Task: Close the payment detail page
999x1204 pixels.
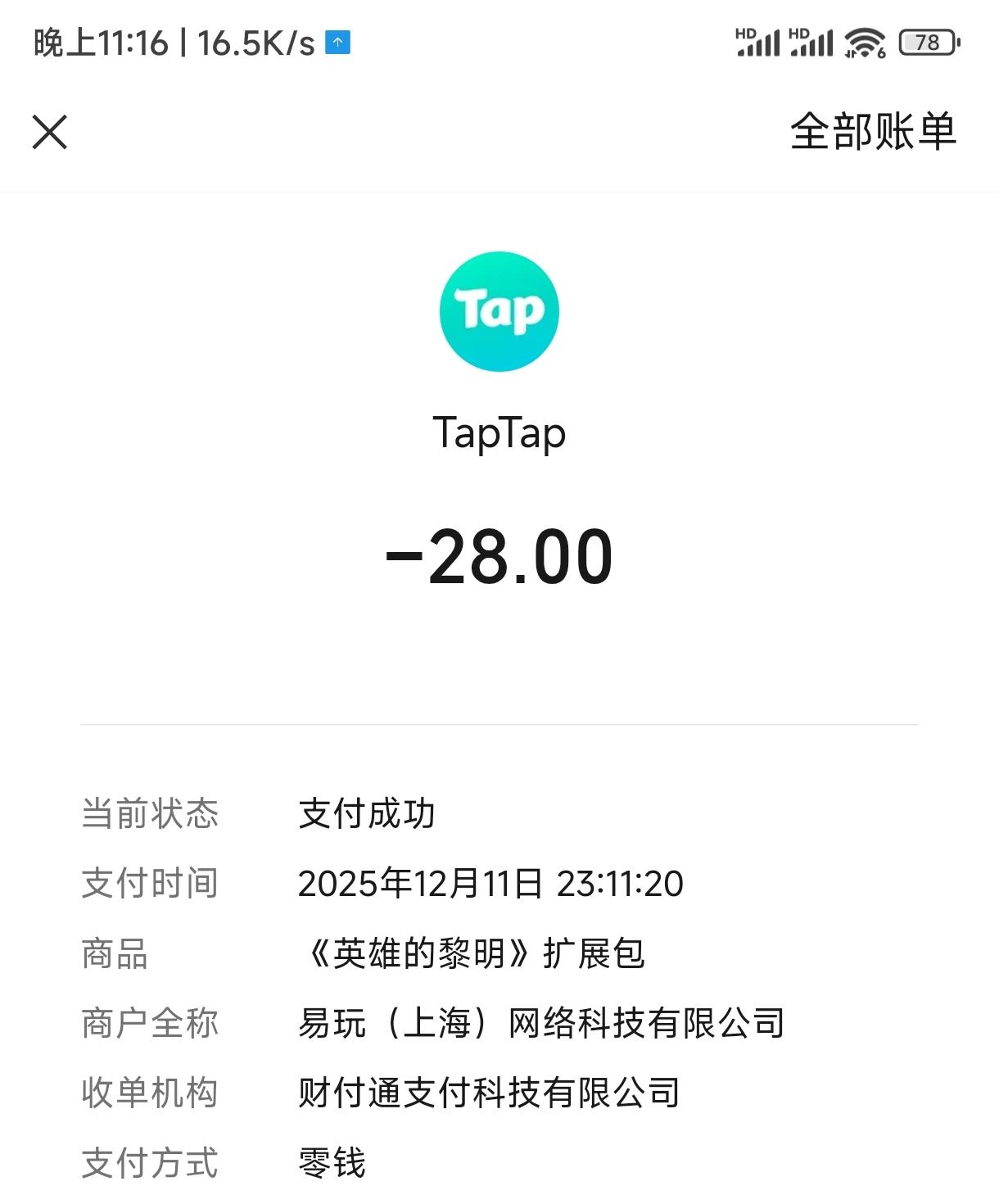Action: tap(49, 132)
